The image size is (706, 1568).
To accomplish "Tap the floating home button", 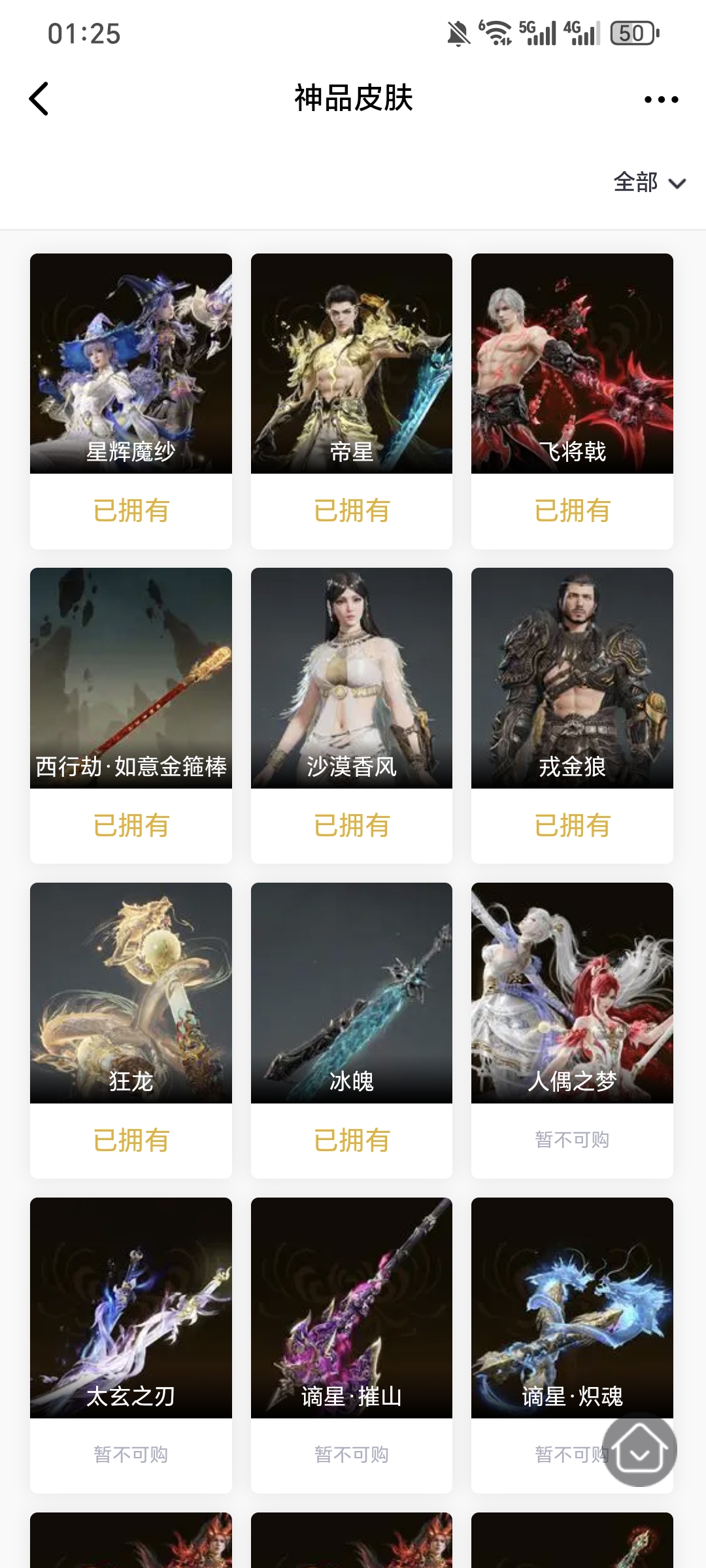I will click(639, 1450).
